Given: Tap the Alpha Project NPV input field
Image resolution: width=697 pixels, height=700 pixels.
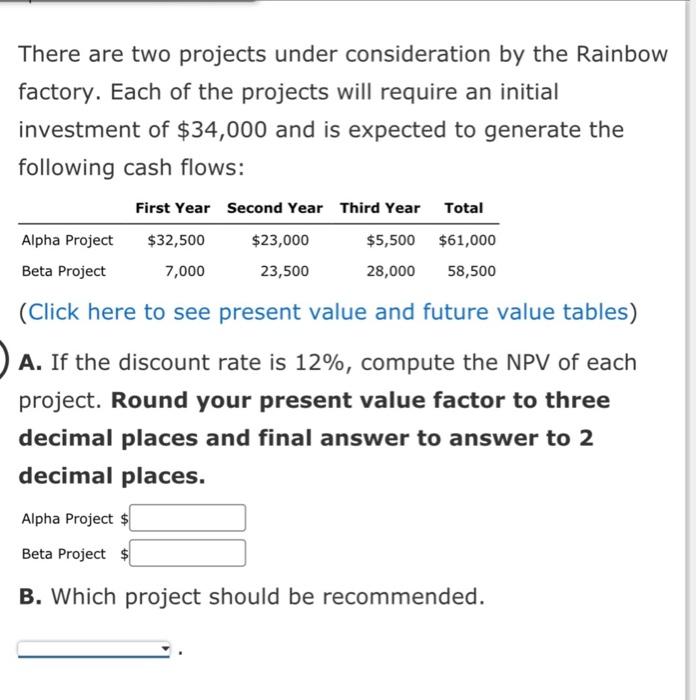Looking at the screenshot, I should pos(188,518).
